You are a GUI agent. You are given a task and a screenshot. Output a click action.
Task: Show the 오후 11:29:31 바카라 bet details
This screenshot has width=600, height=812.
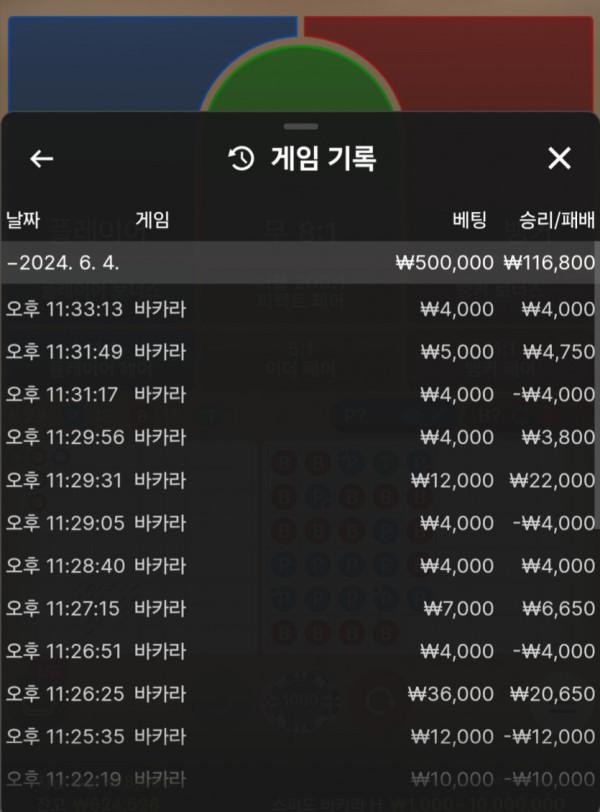300,480
